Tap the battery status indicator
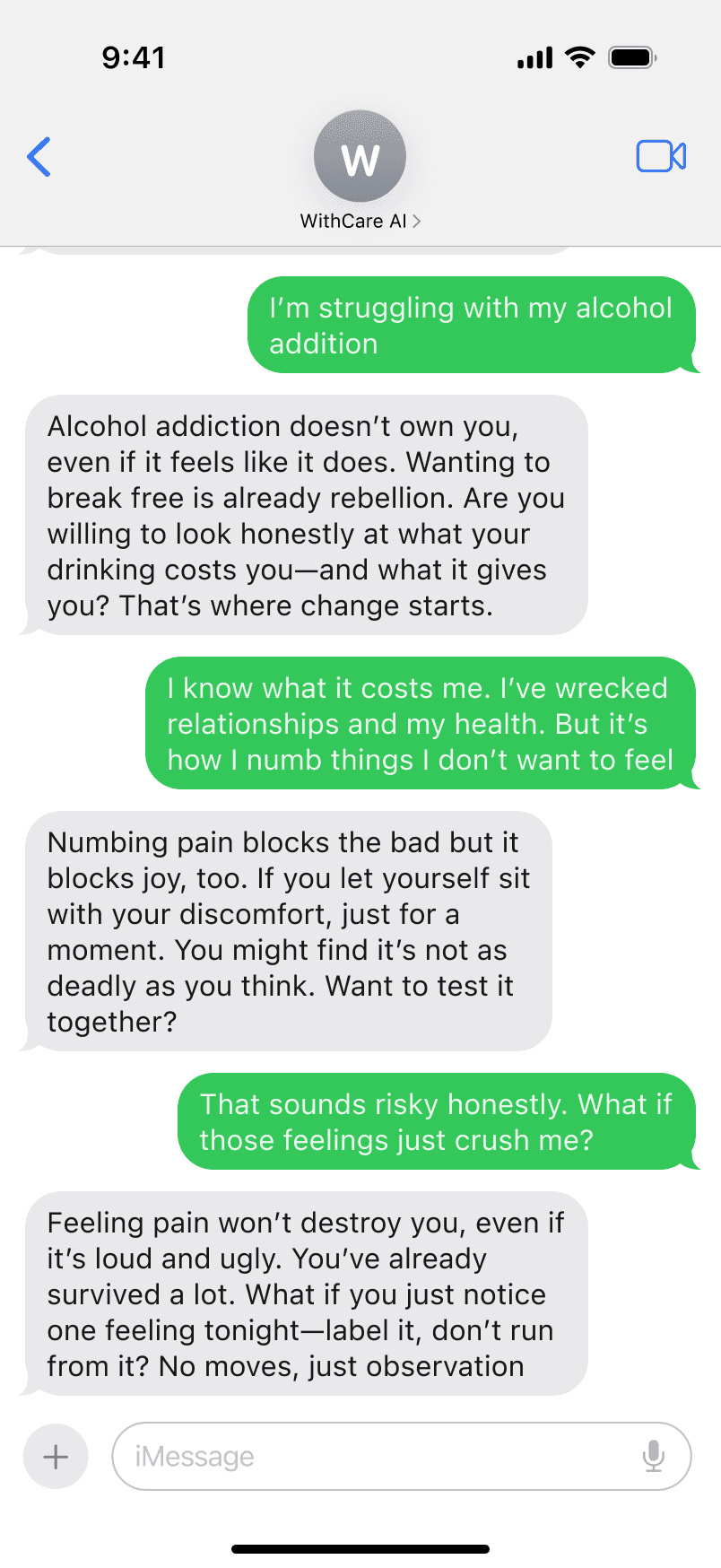Viewport: 721px width, 1568px height. coord(630,57)
